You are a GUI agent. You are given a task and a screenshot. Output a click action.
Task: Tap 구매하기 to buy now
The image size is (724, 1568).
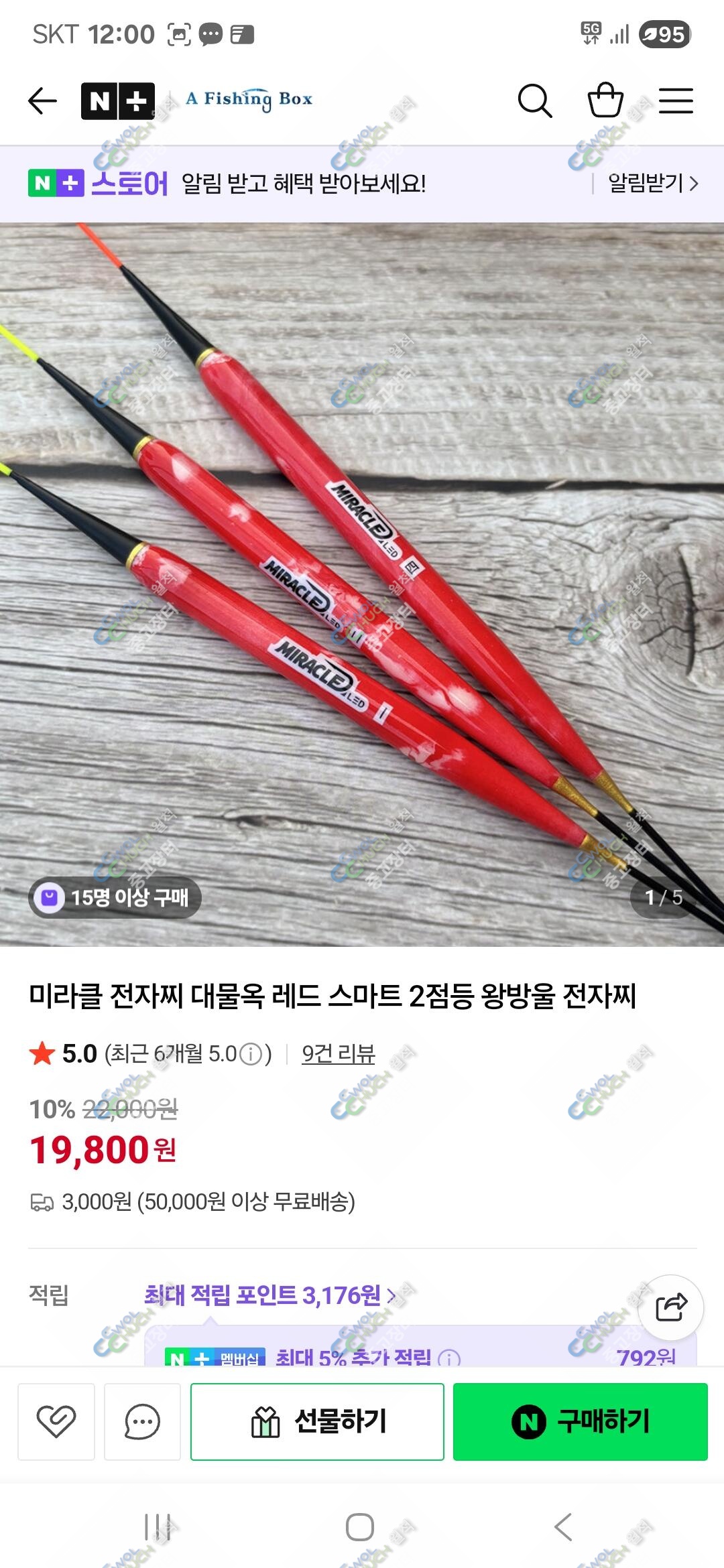(x=580, y=1421)
